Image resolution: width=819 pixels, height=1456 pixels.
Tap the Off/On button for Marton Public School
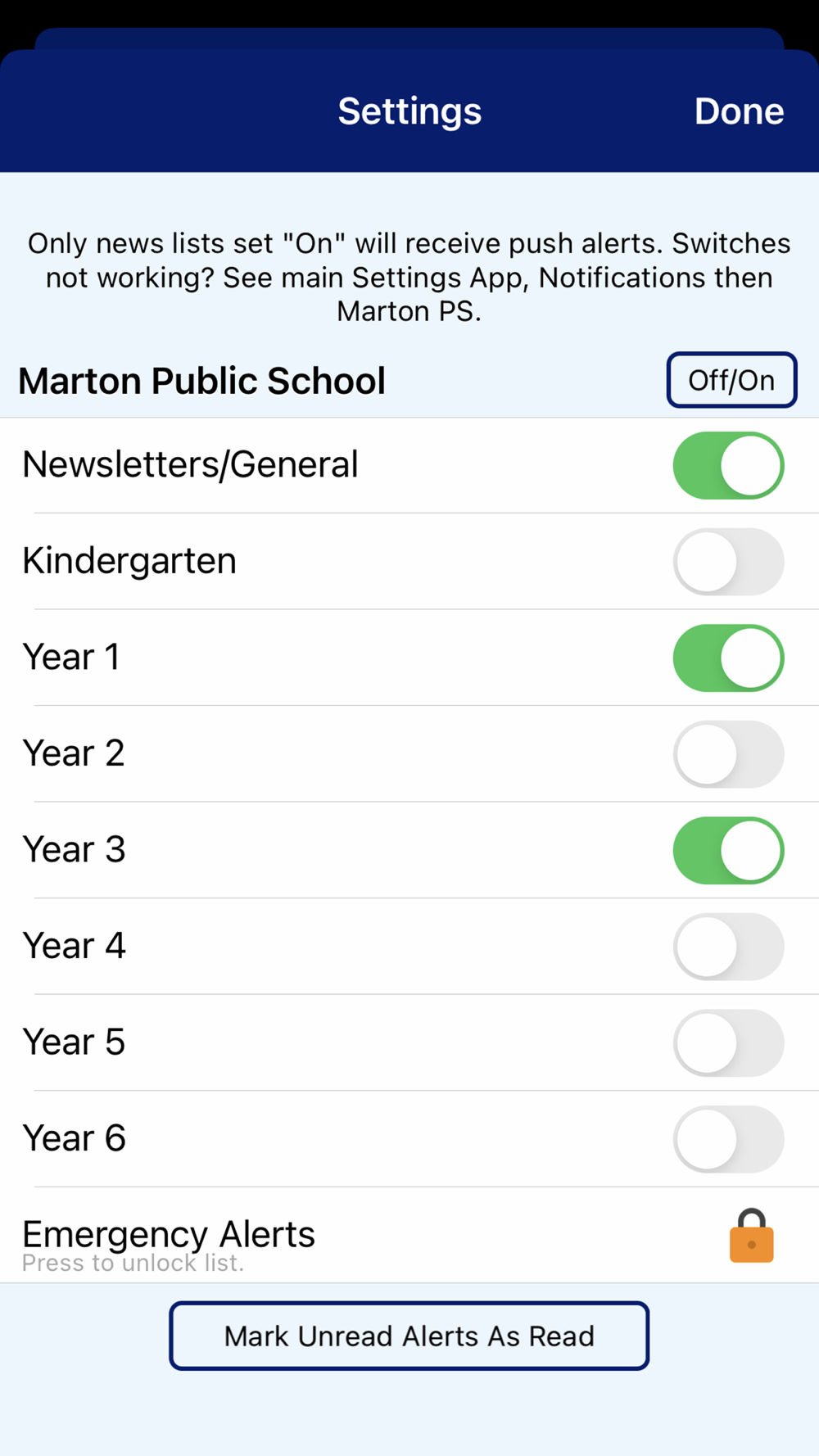[x=731, y=380]
